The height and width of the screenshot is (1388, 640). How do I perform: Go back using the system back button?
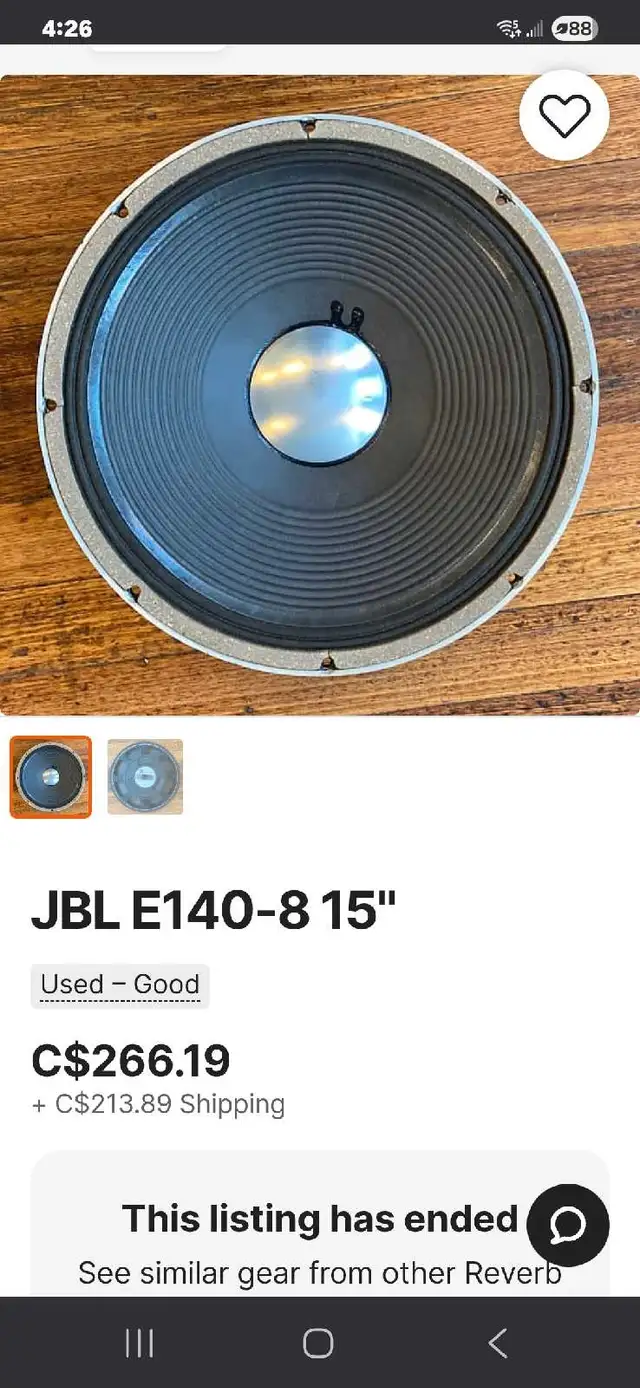tap(497, 1343)
